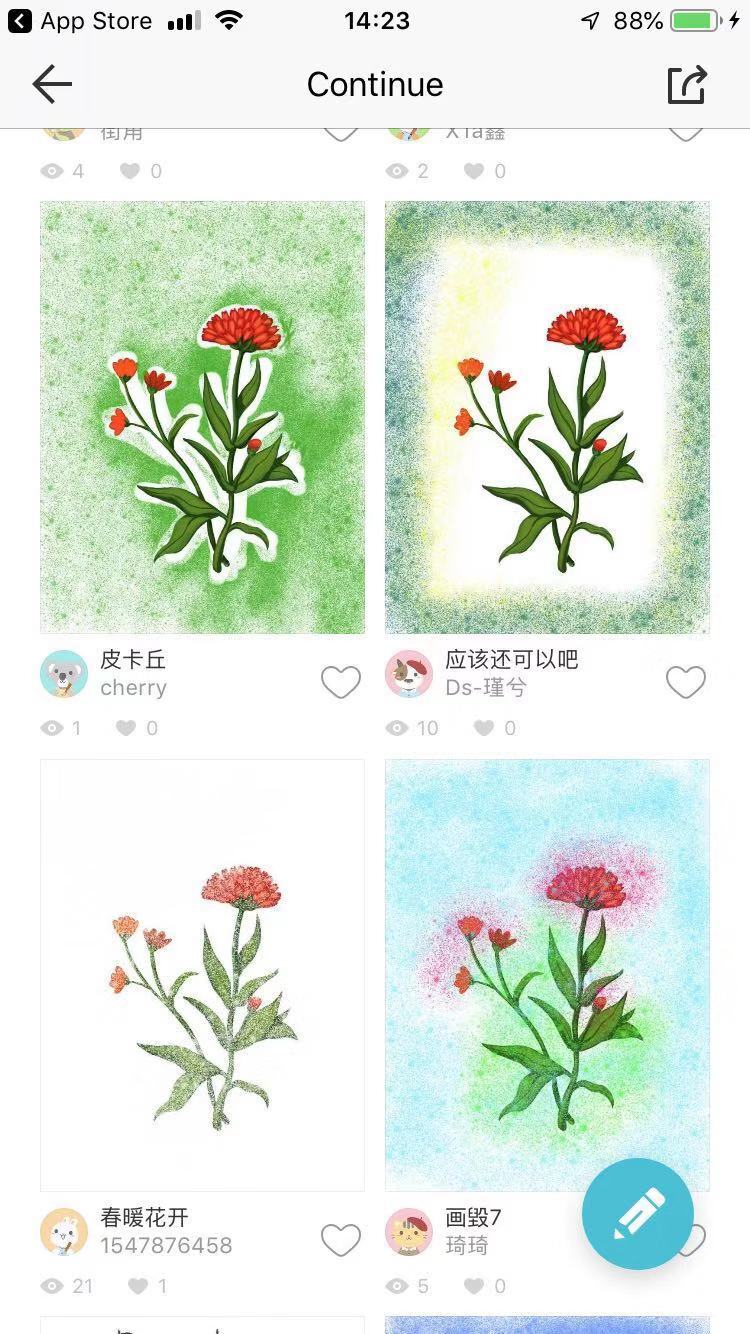Like the 春暖花开 artwork
Image resolution: width=750 pixels, height=1334 pixels.
pyautogui.click(x=340, y=1240)
